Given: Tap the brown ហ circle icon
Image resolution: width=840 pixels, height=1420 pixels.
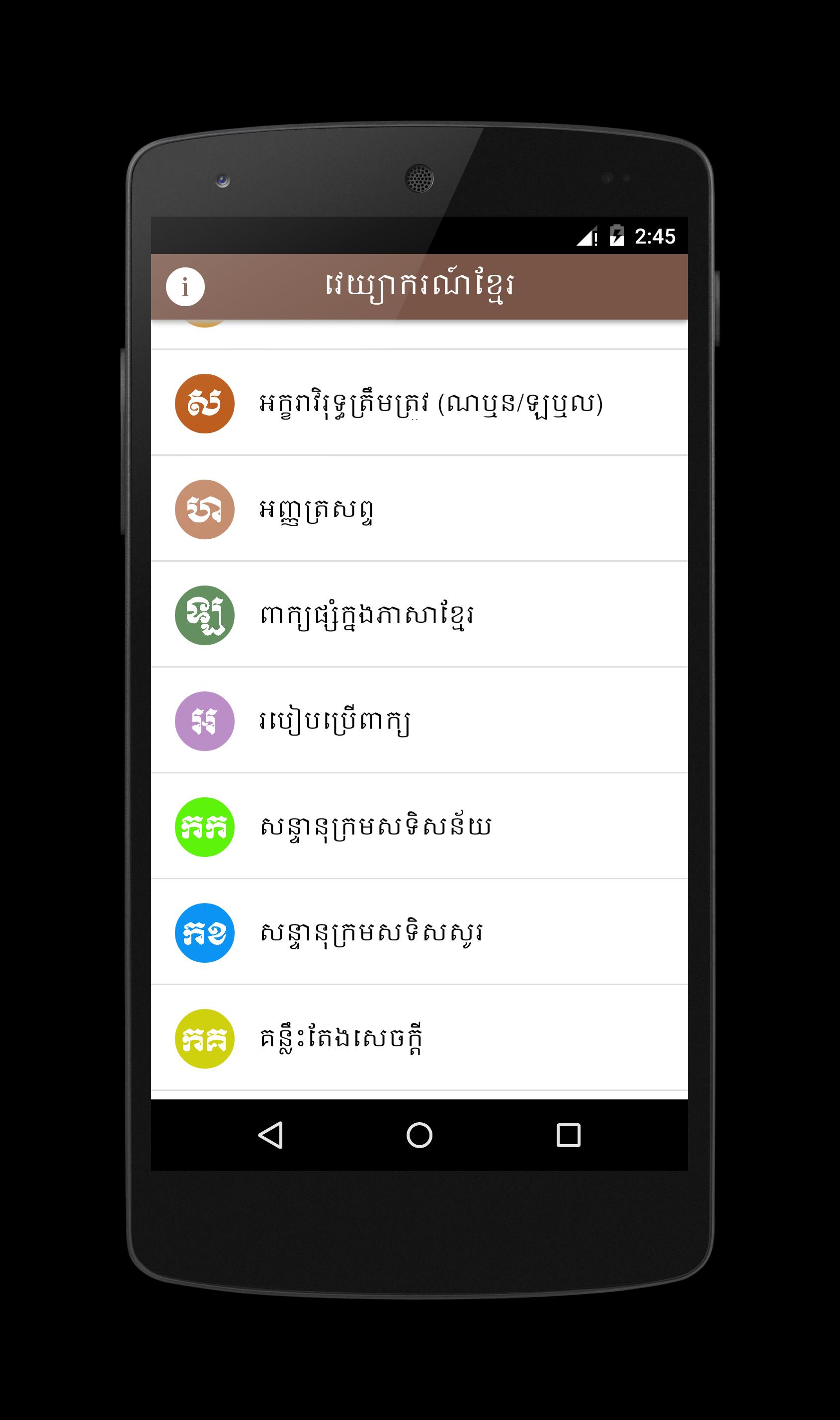Looking at the screenshot, I should [x=205, y=509].
